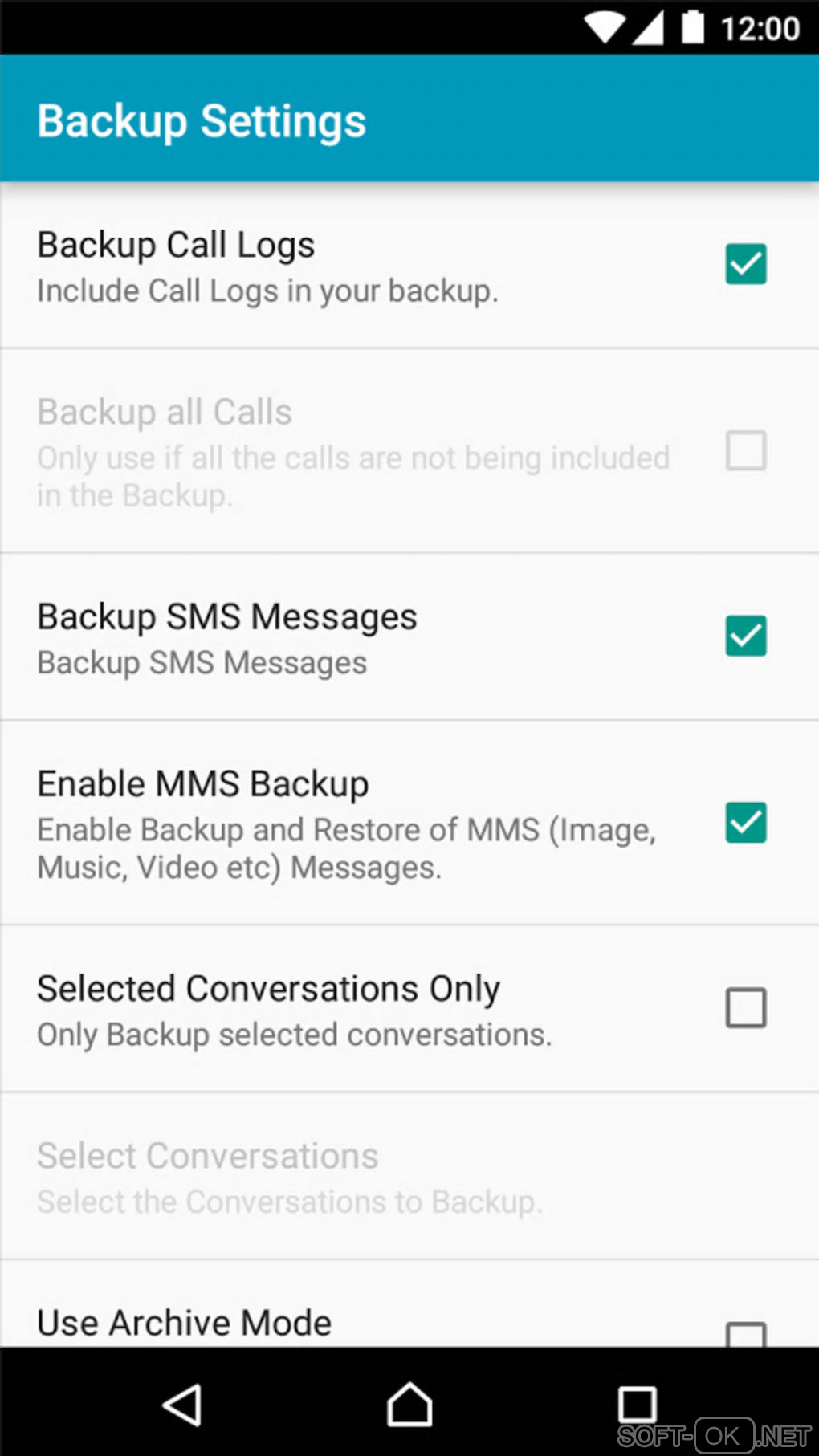Go back with the system back button
This screenshot has height=1456, width=819.
tap(182, 1405)
